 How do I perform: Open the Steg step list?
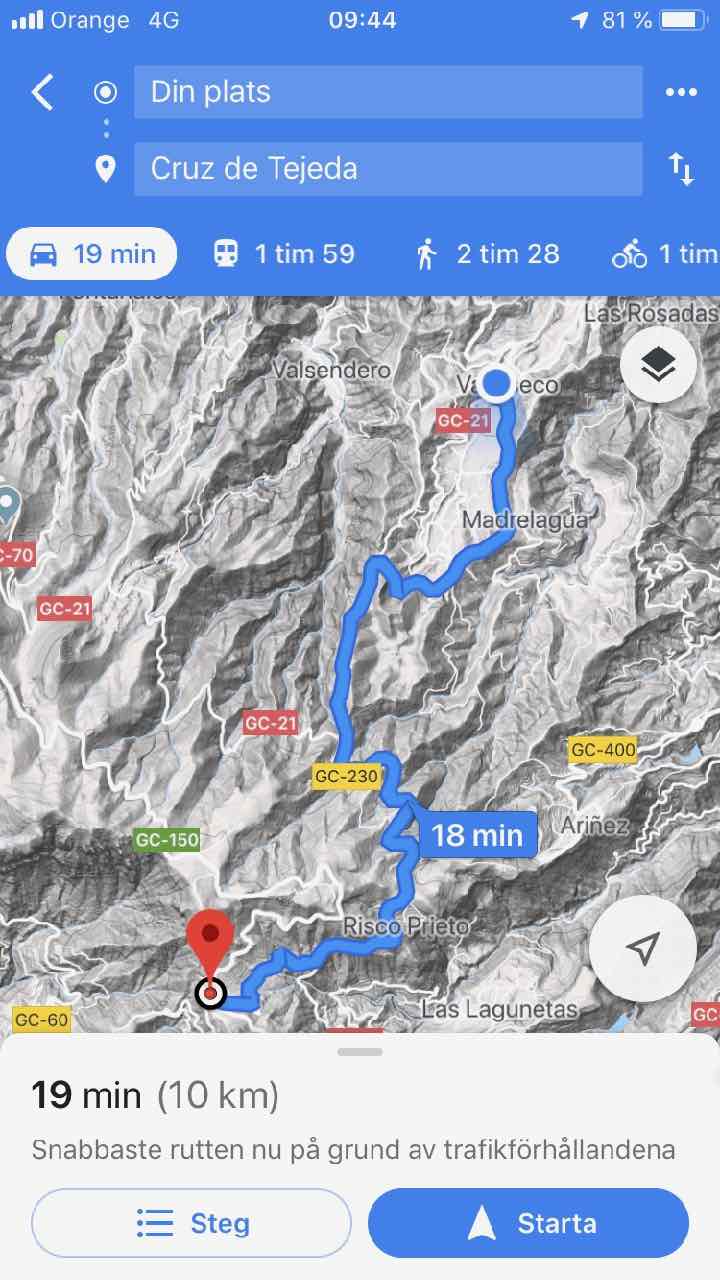(192, 1223)
